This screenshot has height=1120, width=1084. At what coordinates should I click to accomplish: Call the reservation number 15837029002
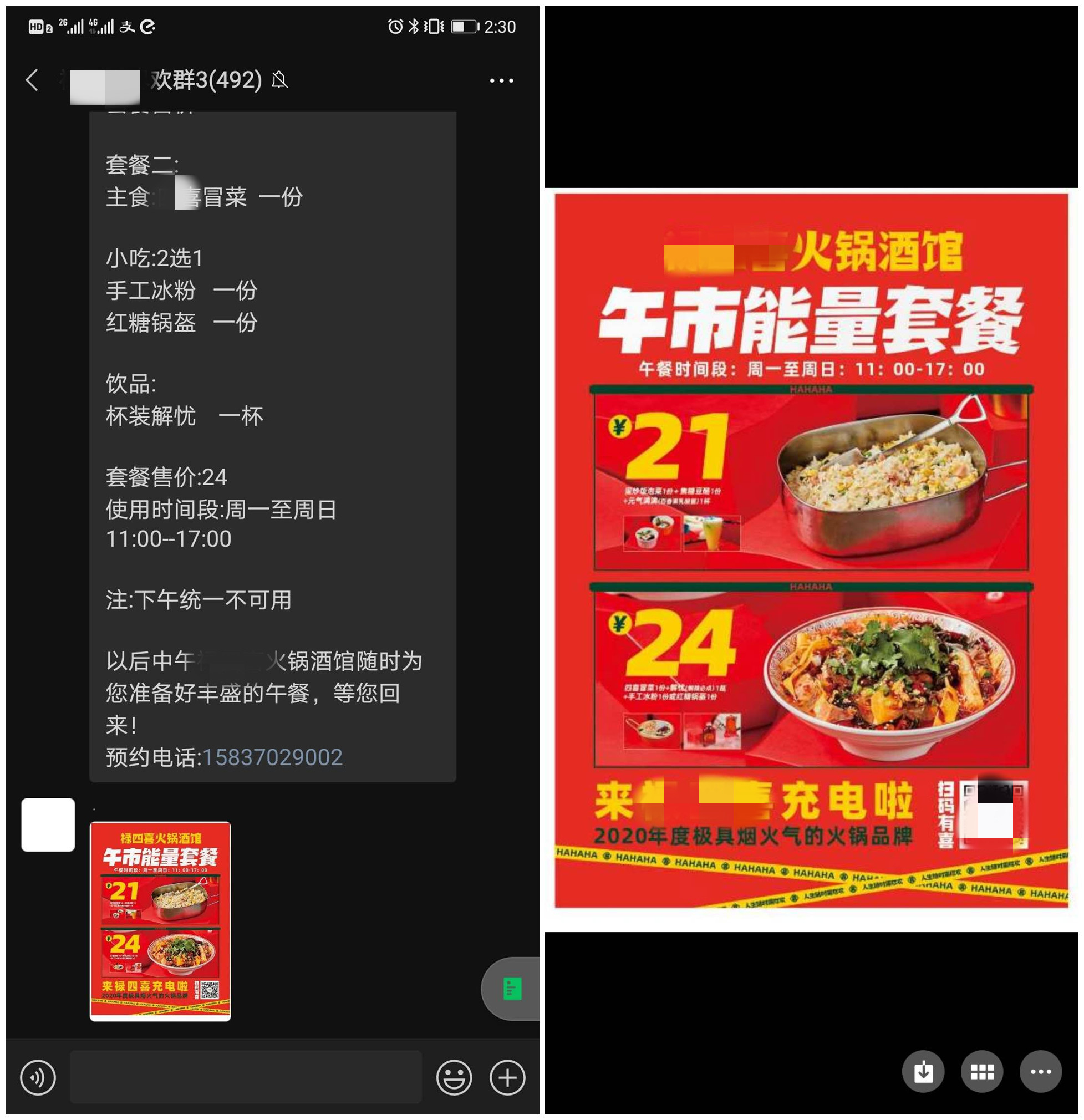pos(273,757)
